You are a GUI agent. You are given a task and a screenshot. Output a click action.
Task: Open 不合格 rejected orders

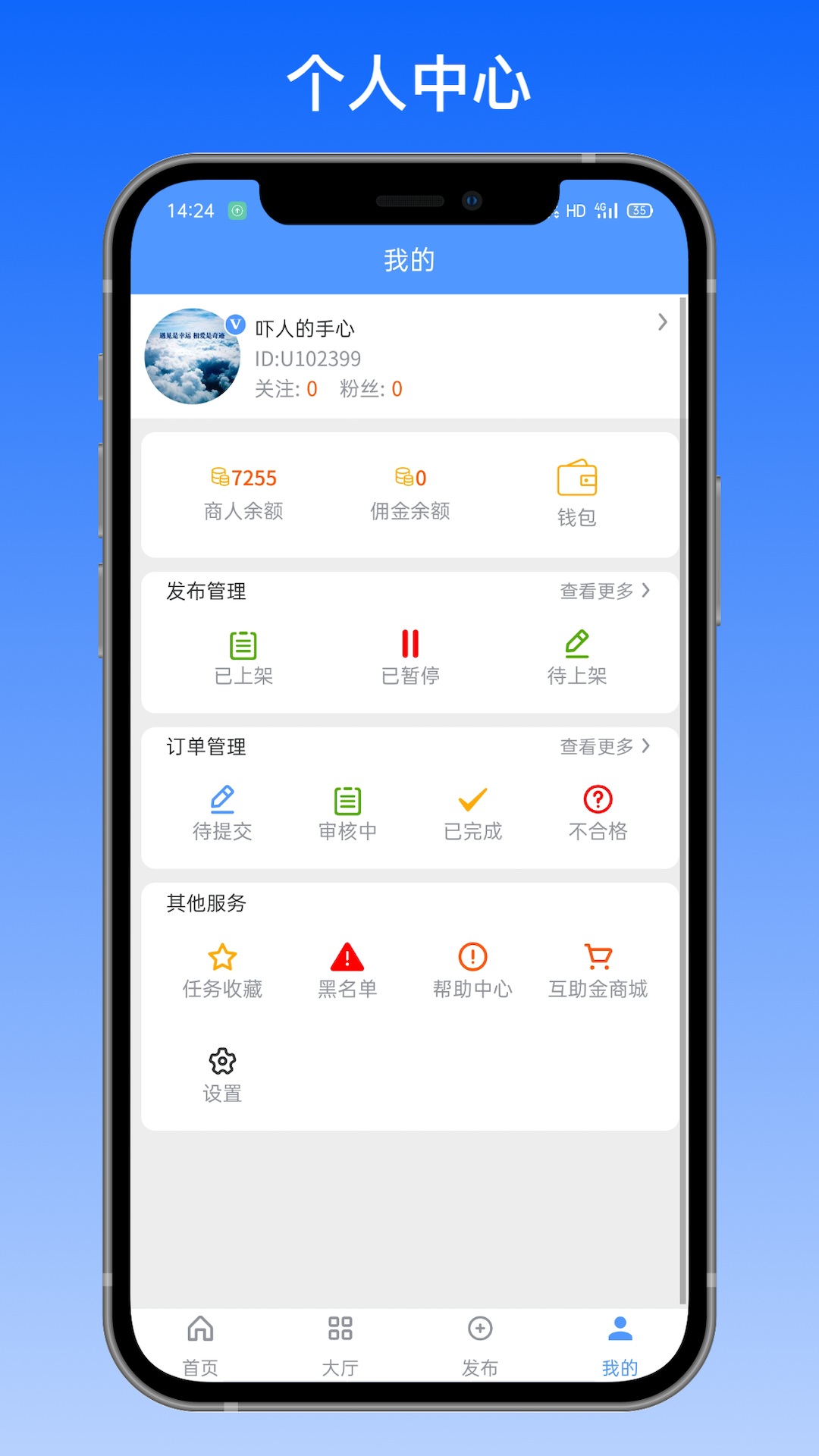pos(597,800)
